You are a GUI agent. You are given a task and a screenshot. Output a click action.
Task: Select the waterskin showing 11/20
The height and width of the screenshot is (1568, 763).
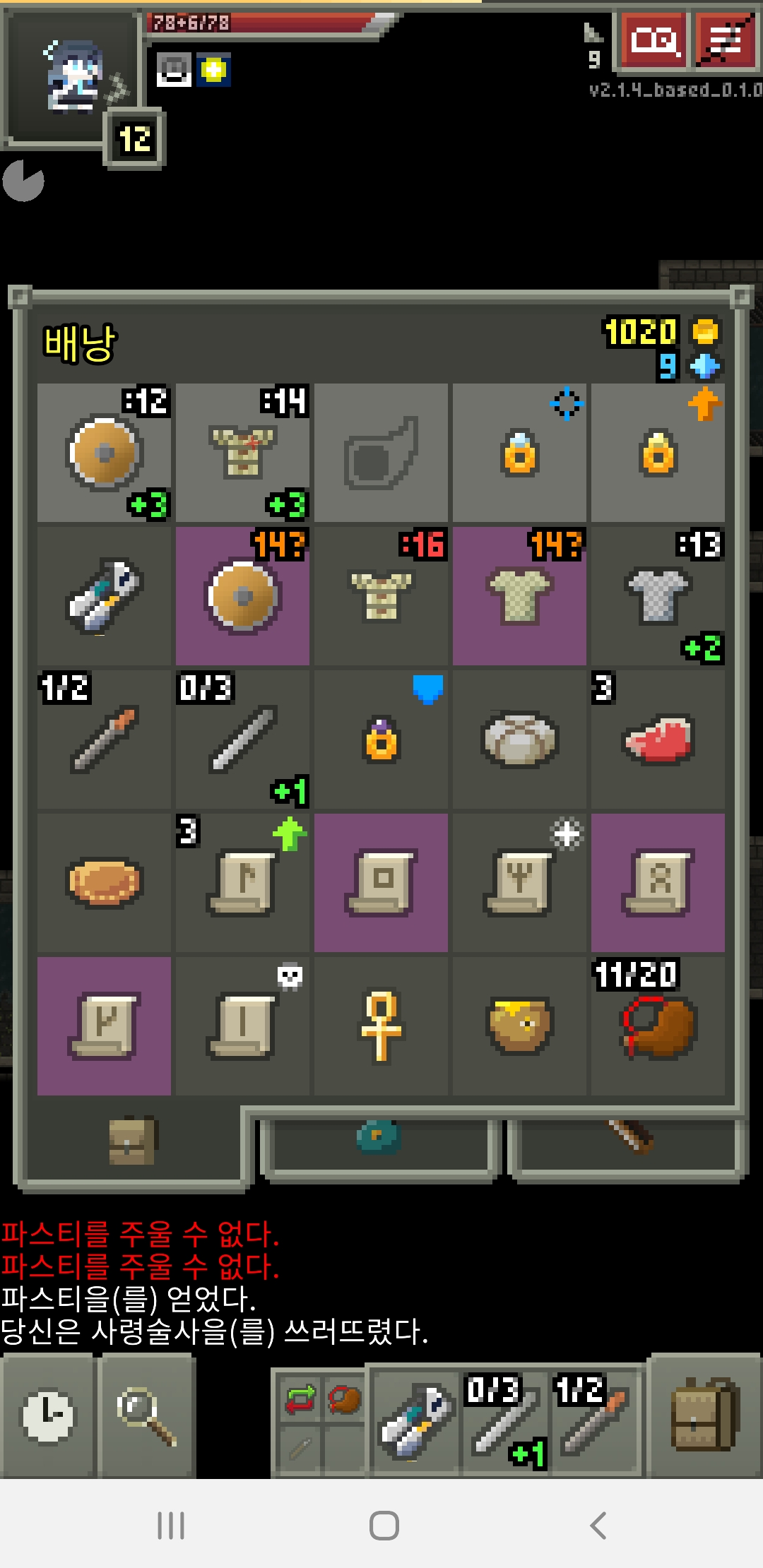tap(658, 1026)
